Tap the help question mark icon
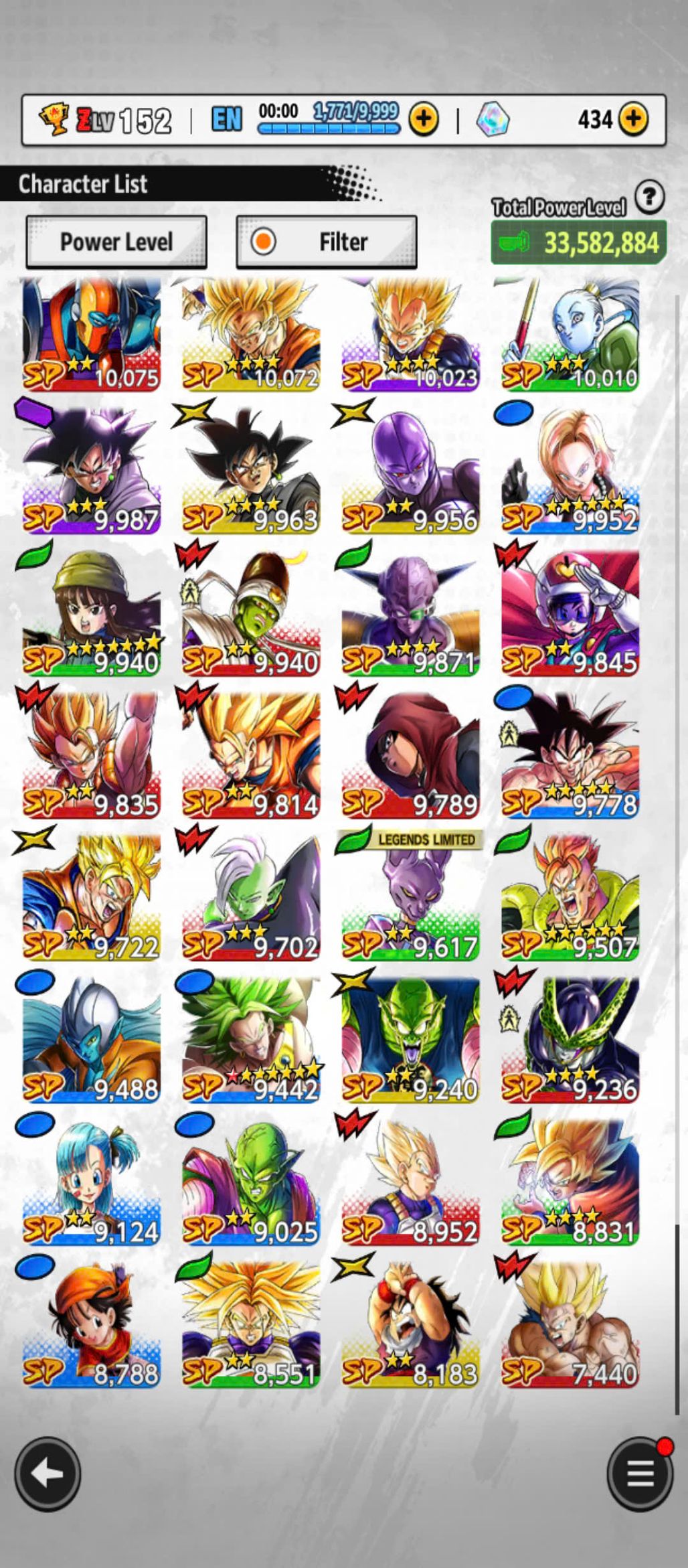The height and width of the screenshot is (1568, 688). 649,198
